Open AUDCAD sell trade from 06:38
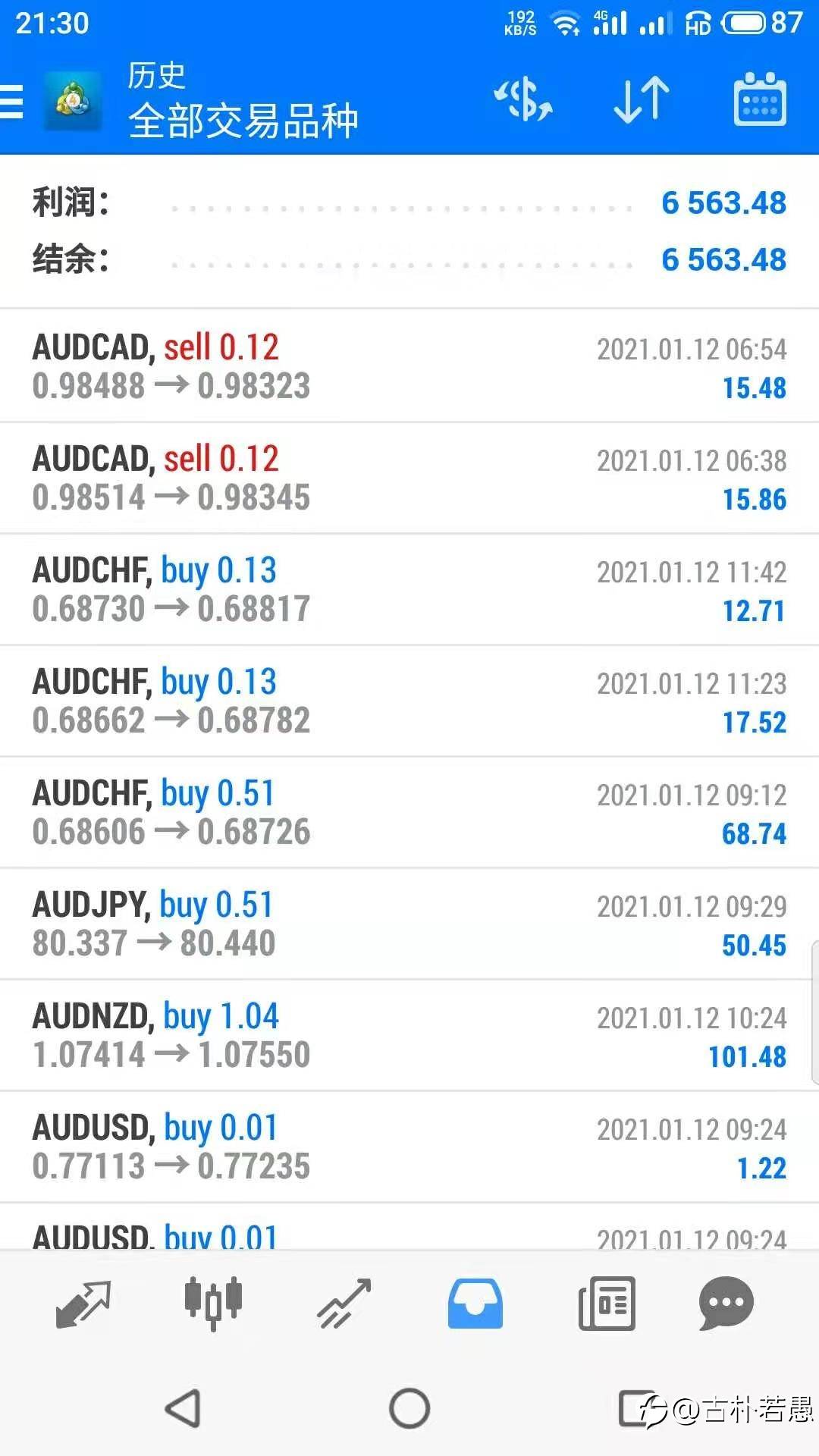This screenshot has height=1456, width=819. coord(409,479)
